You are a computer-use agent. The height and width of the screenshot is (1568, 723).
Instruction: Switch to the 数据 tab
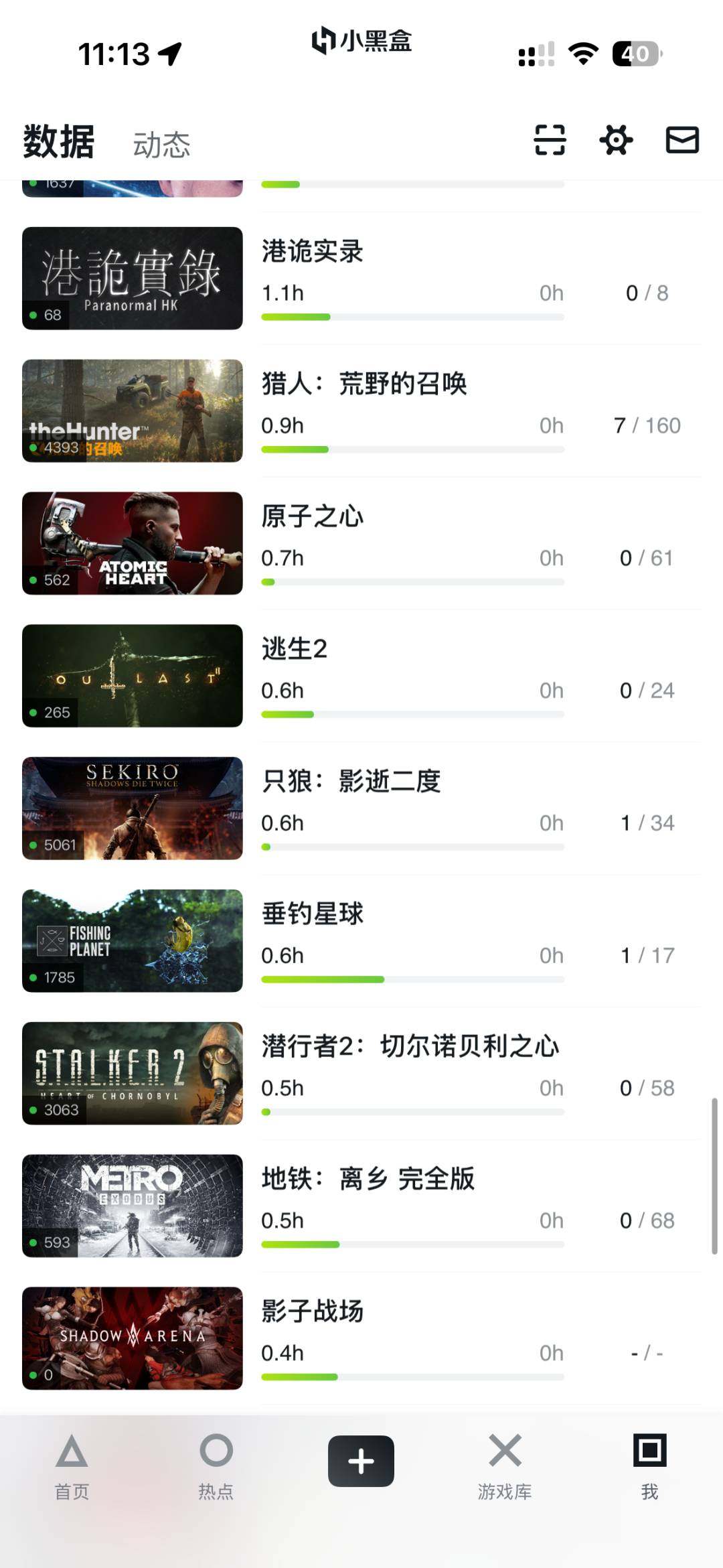[58, 143]
